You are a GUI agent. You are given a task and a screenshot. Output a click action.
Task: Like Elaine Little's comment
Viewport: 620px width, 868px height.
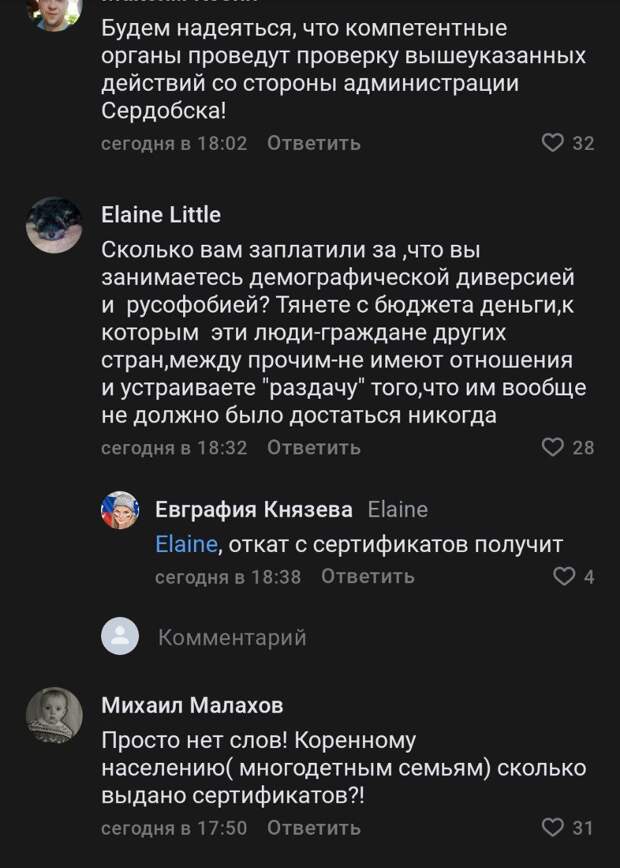point(553,447)
